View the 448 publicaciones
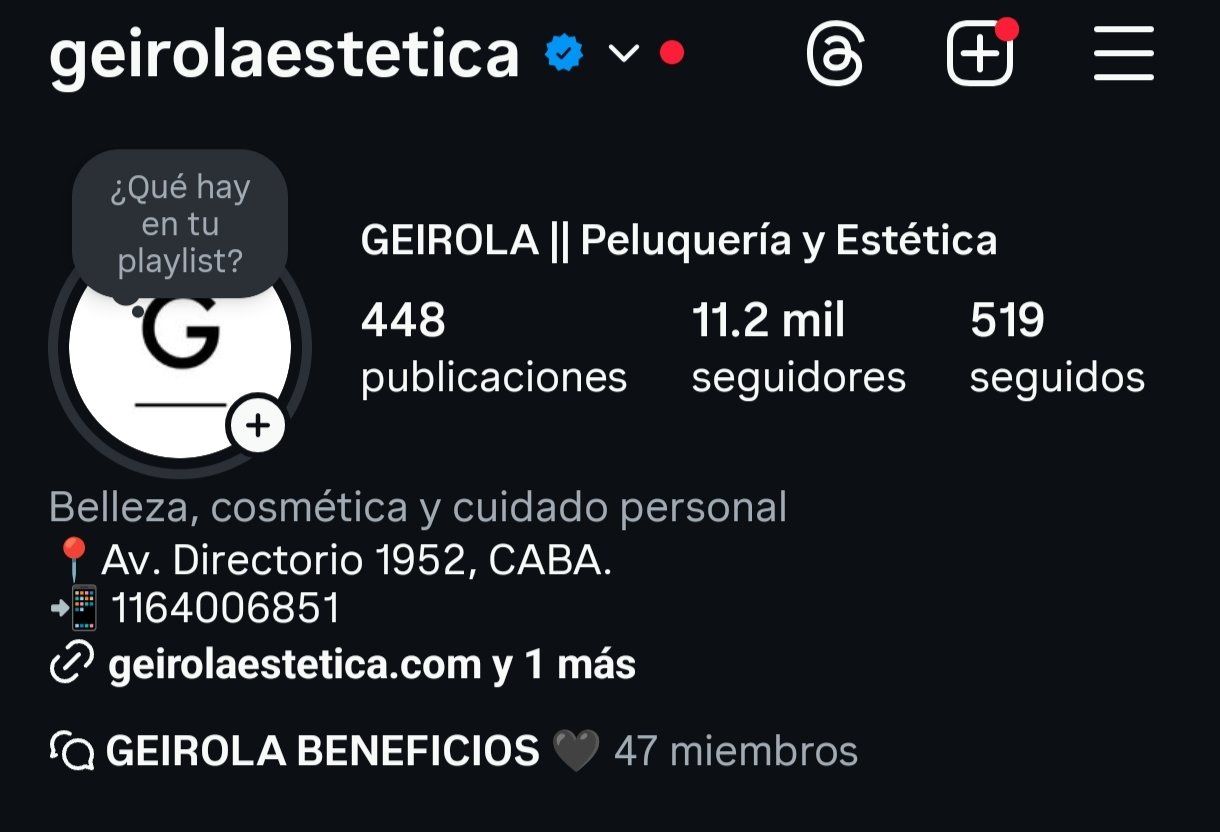 pos(493,348)
